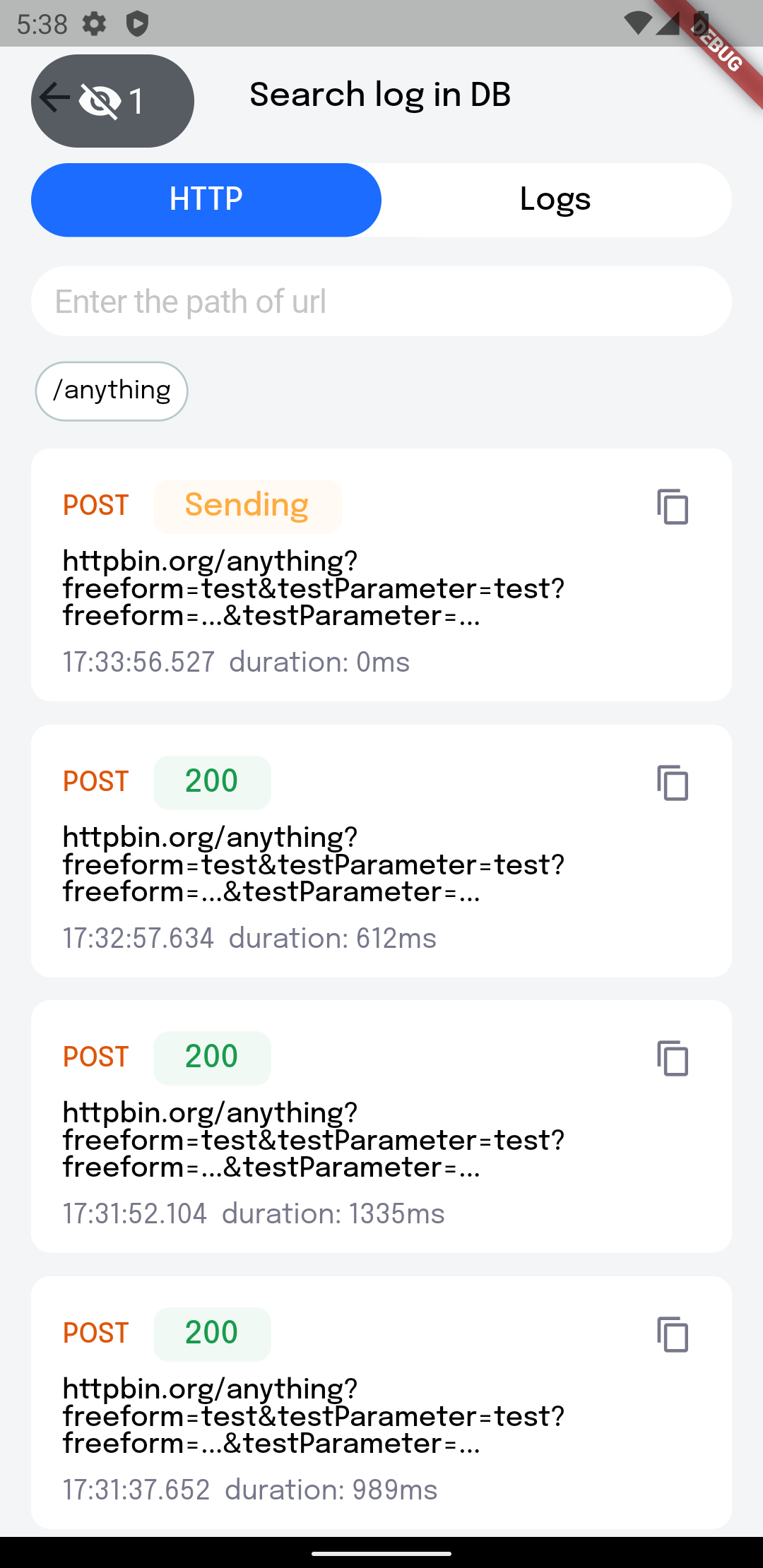Copy the request with duration 989ms
Viewport: 763px width, 1568px height.
673,1334
